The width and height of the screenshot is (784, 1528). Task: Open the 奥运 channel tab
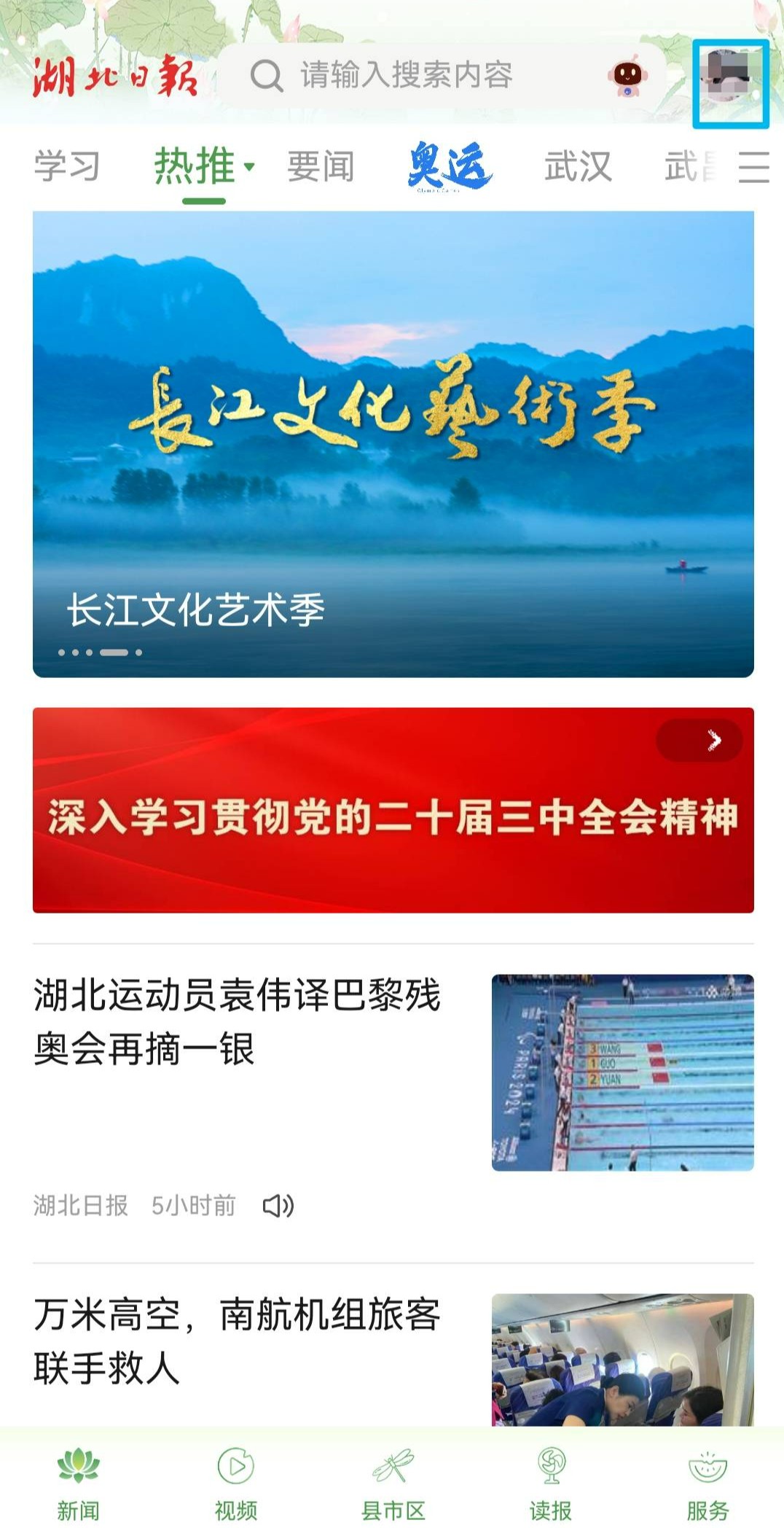point(450,166)
